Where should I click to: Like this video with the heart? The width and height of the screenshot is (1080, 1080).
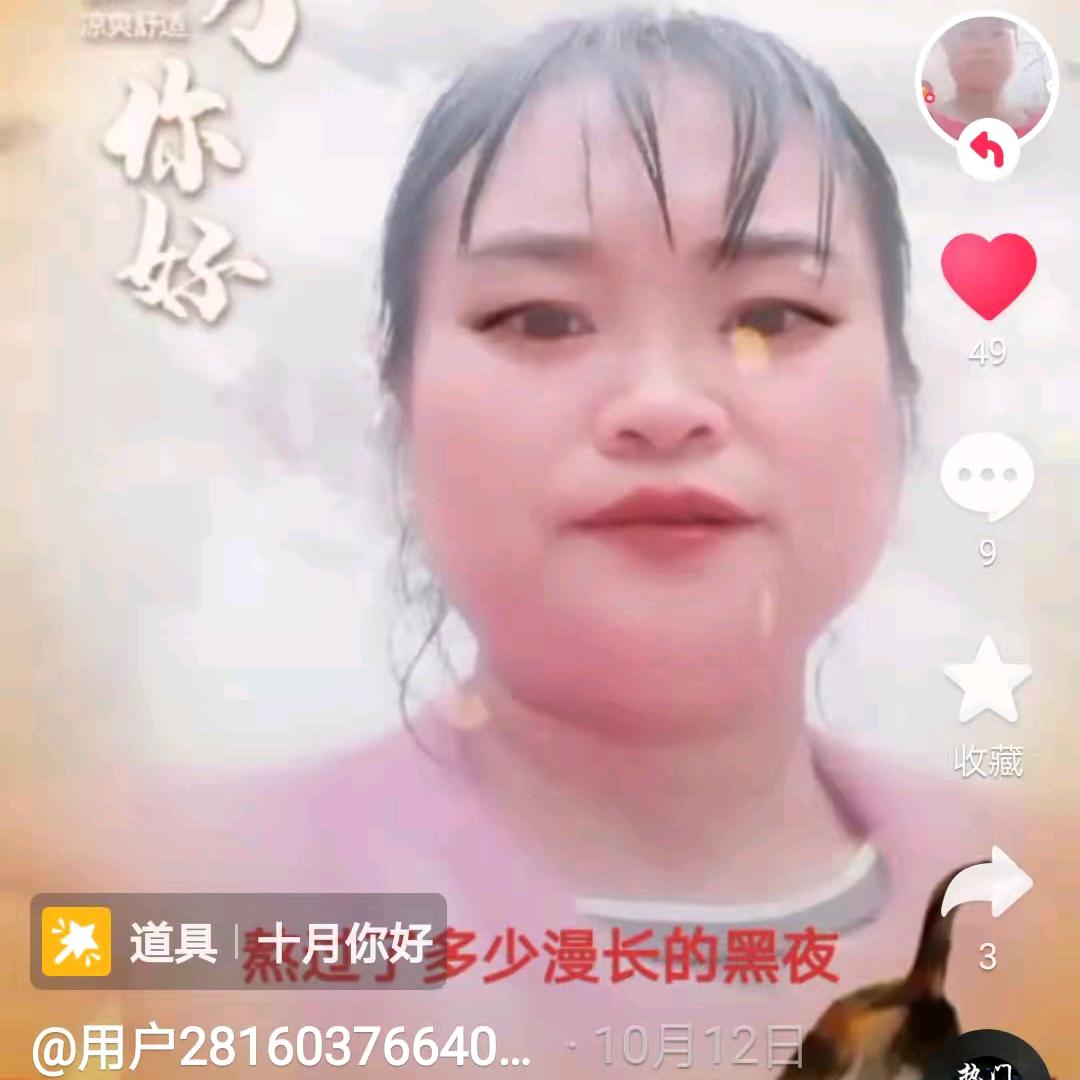988,276
